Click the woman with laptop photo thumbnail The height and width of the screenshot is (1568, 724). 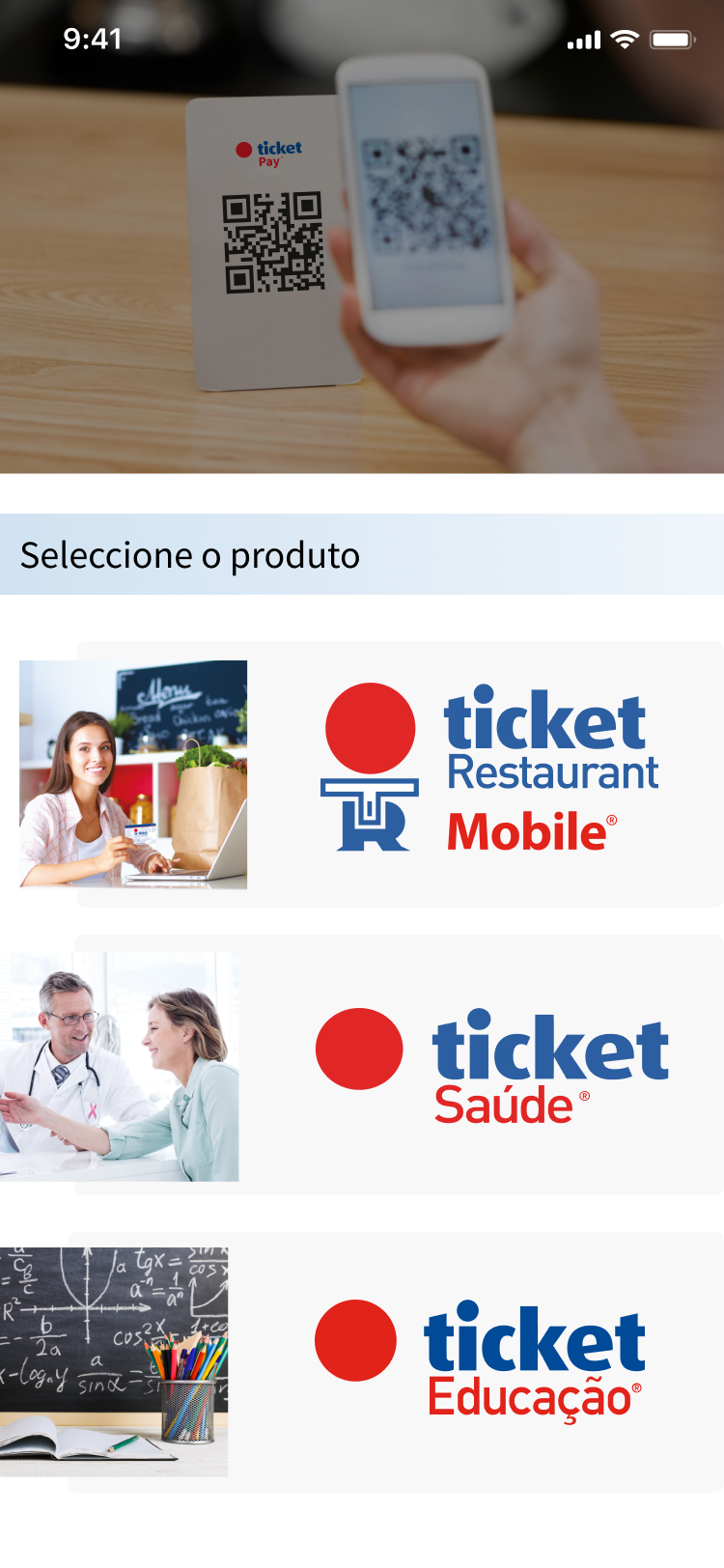(132, 772)
